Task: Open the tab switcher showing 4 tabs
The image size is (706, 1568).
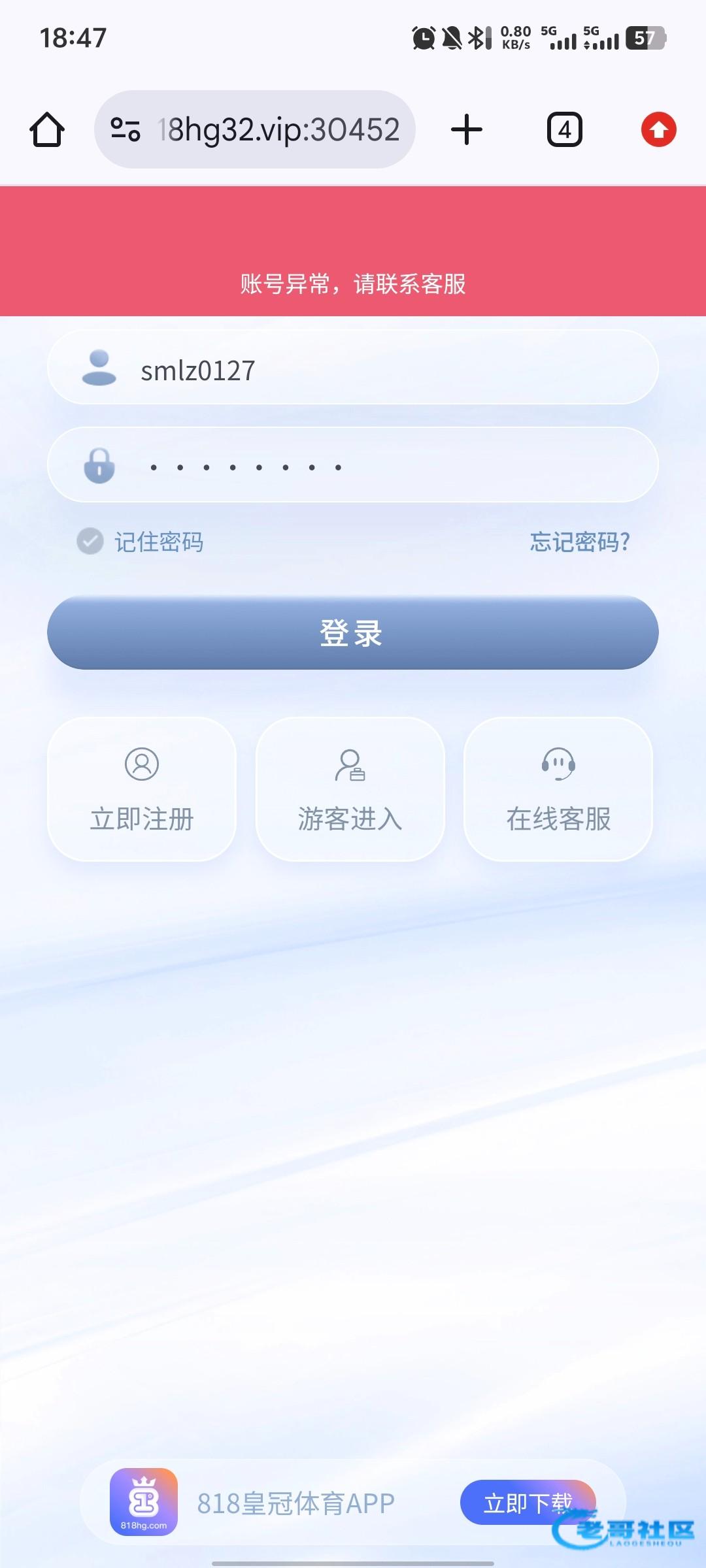Action: tap(564, 129)
